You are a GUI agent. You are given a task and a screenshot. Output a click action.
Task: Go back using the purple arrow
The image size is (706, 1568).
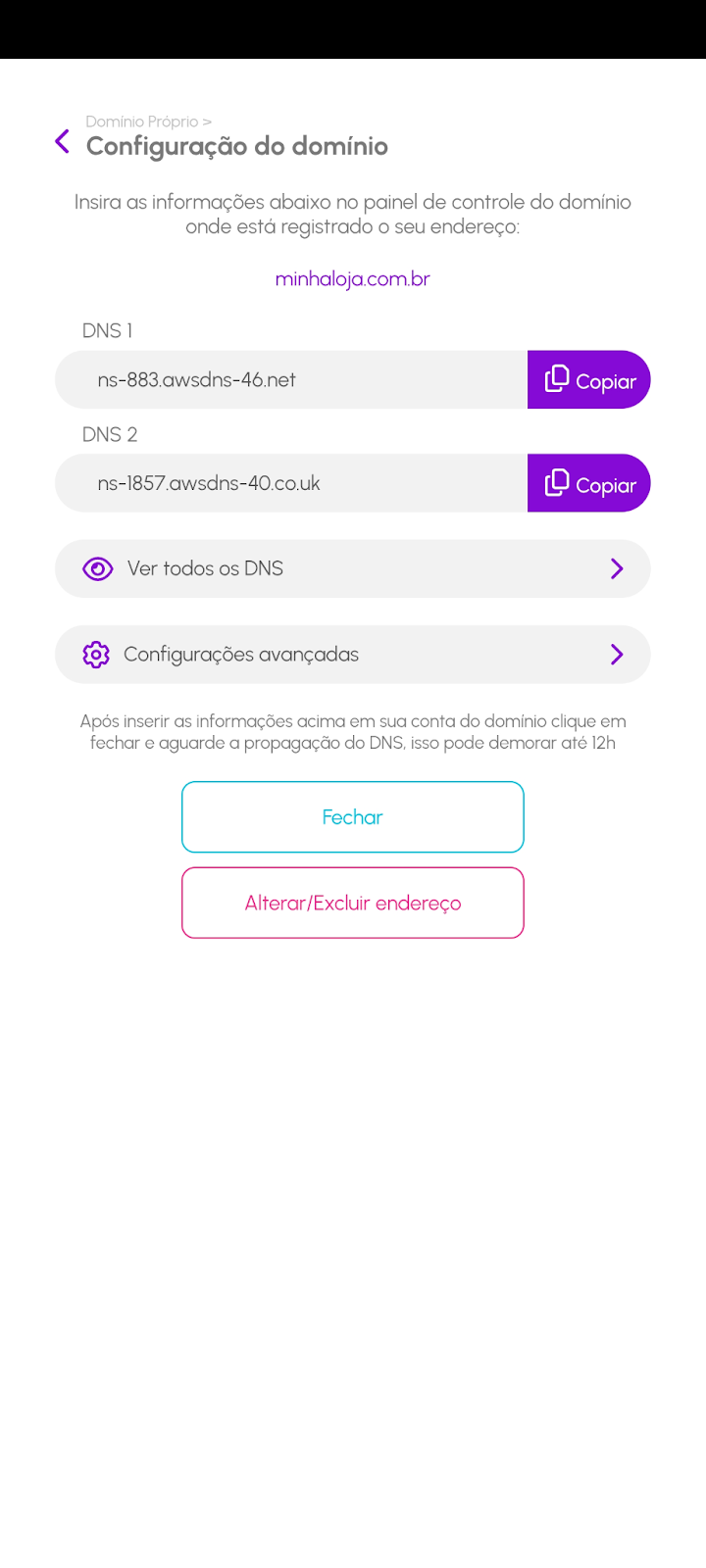63,142
